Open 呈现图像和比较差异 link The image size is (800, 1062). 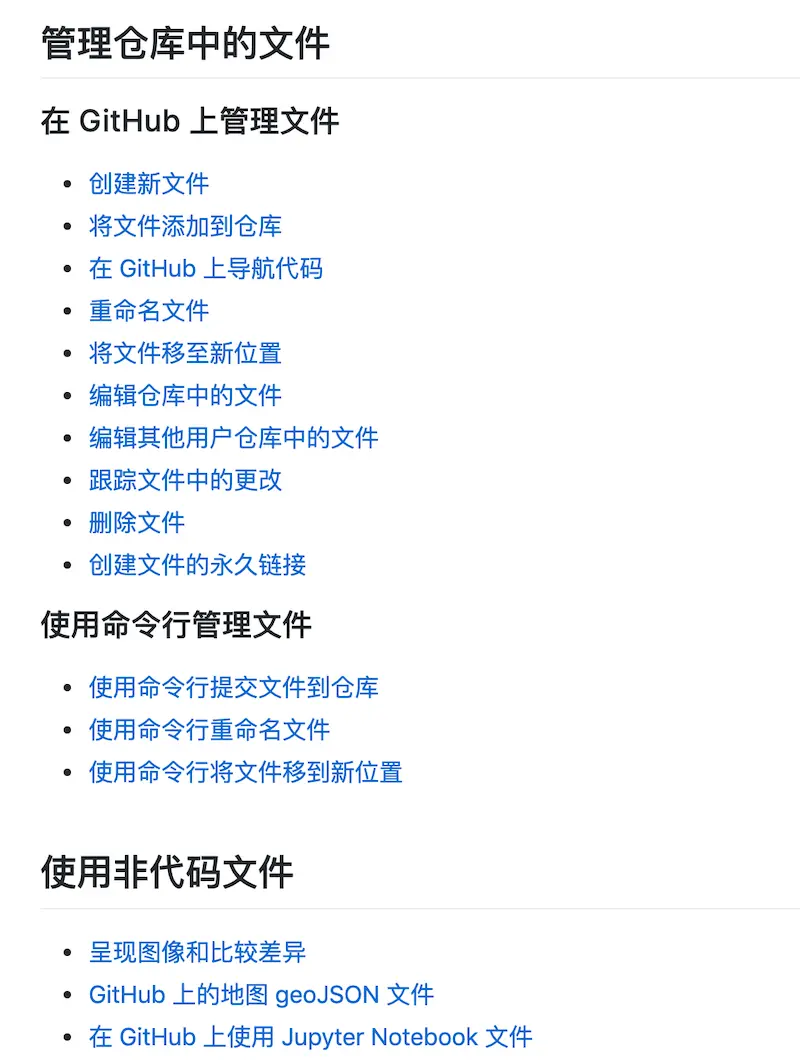197,952
